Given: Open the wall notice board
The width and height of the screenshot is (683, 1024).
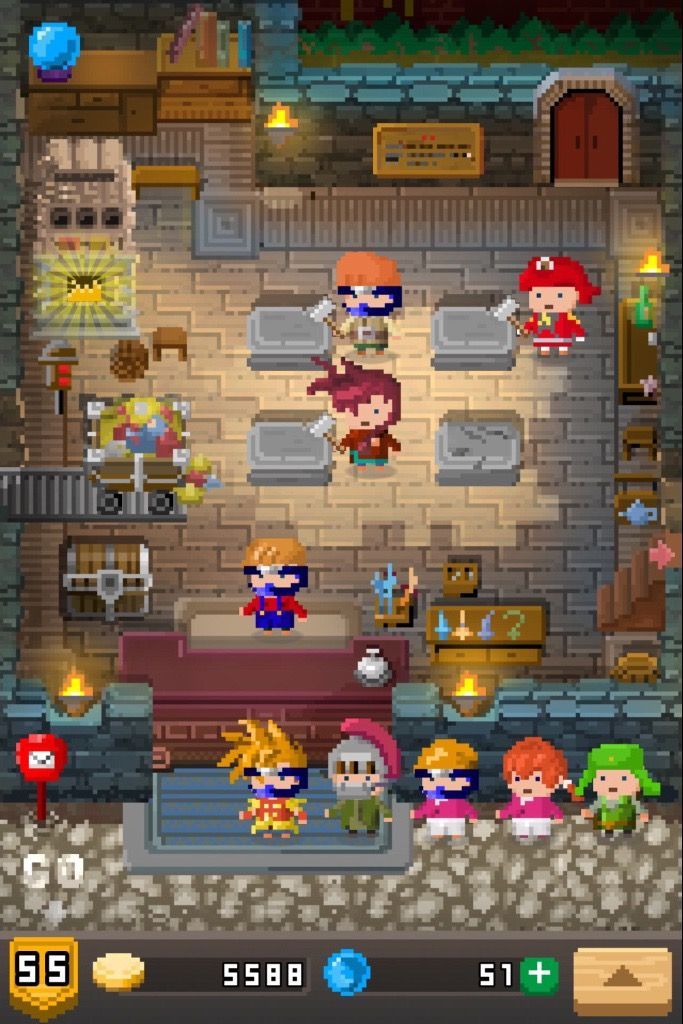Looking at the screenshot, I should click(x=428, y=150).
